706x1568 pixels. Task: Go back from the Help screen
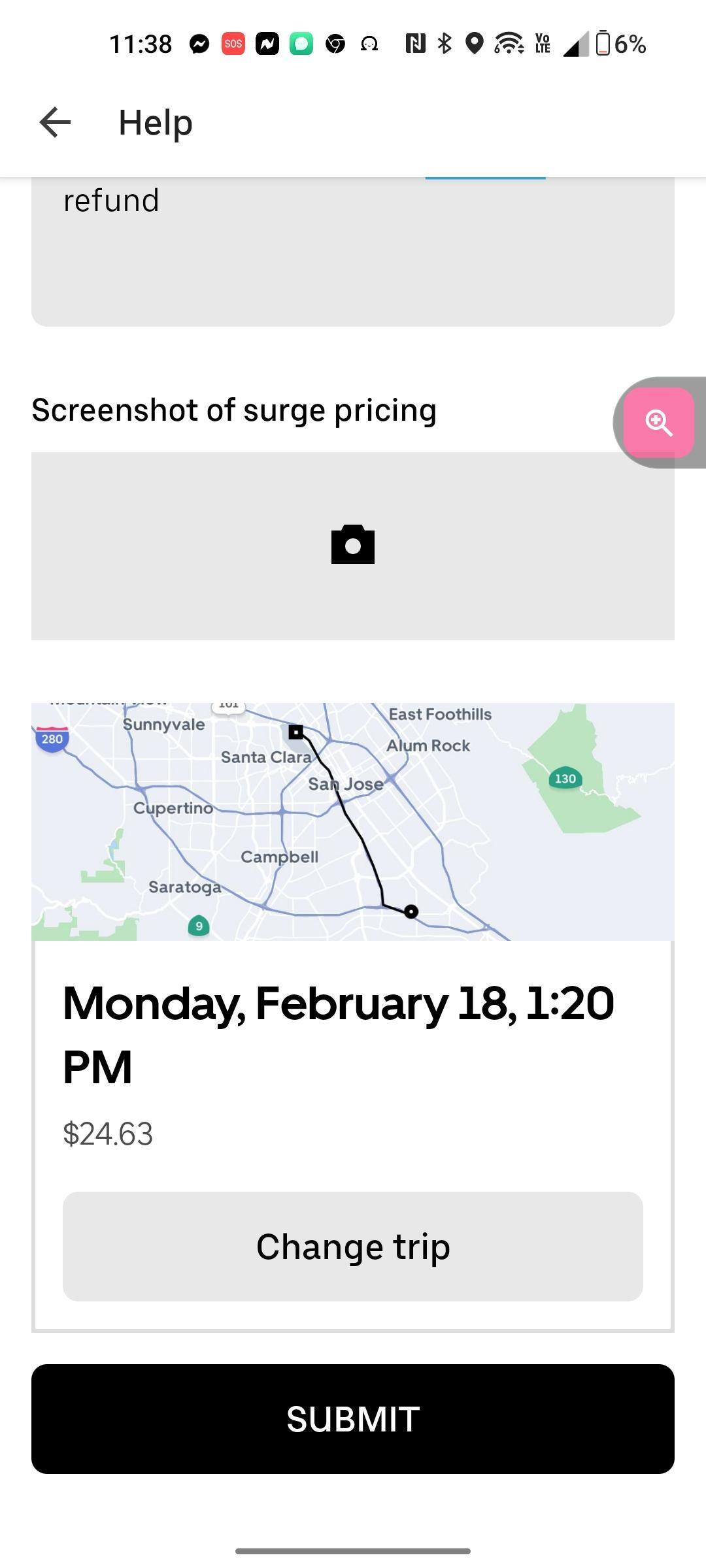(55, 122)
